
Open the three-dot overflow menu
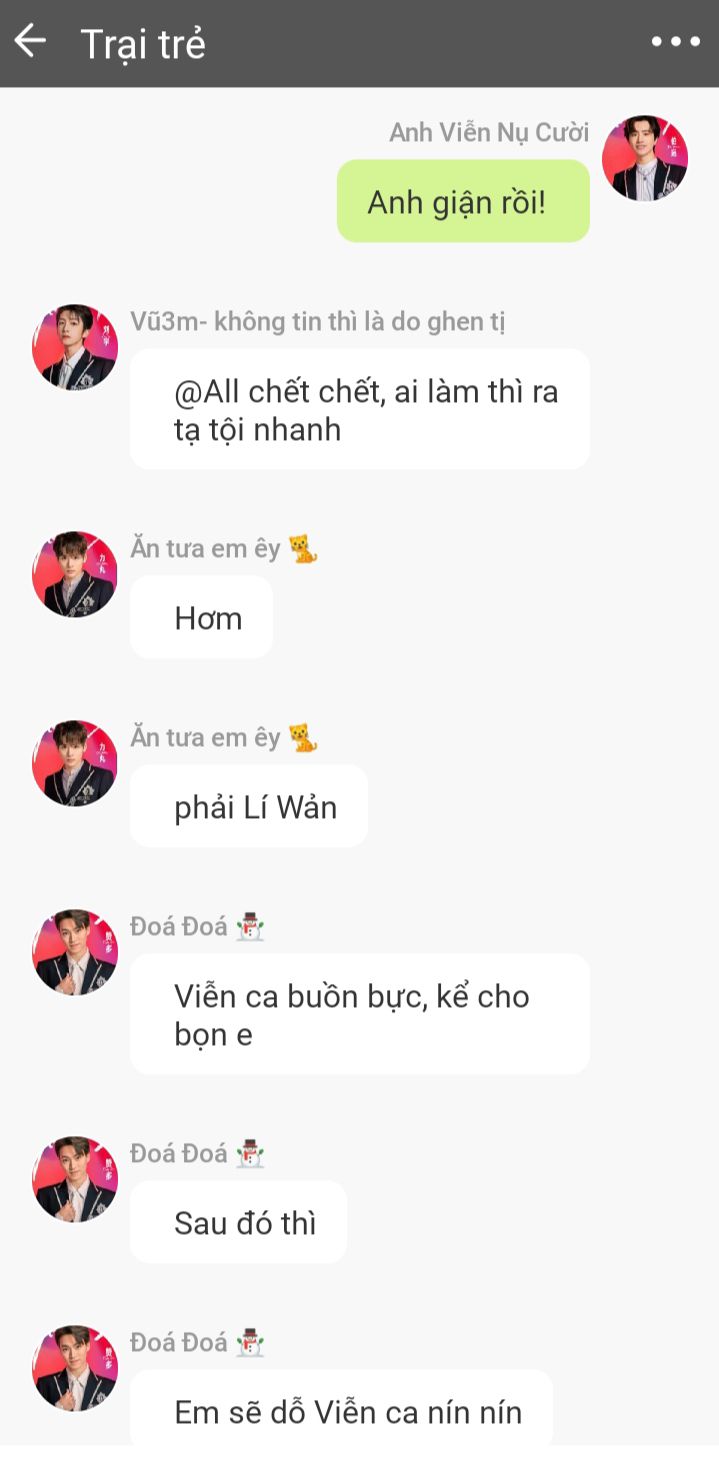676,42
